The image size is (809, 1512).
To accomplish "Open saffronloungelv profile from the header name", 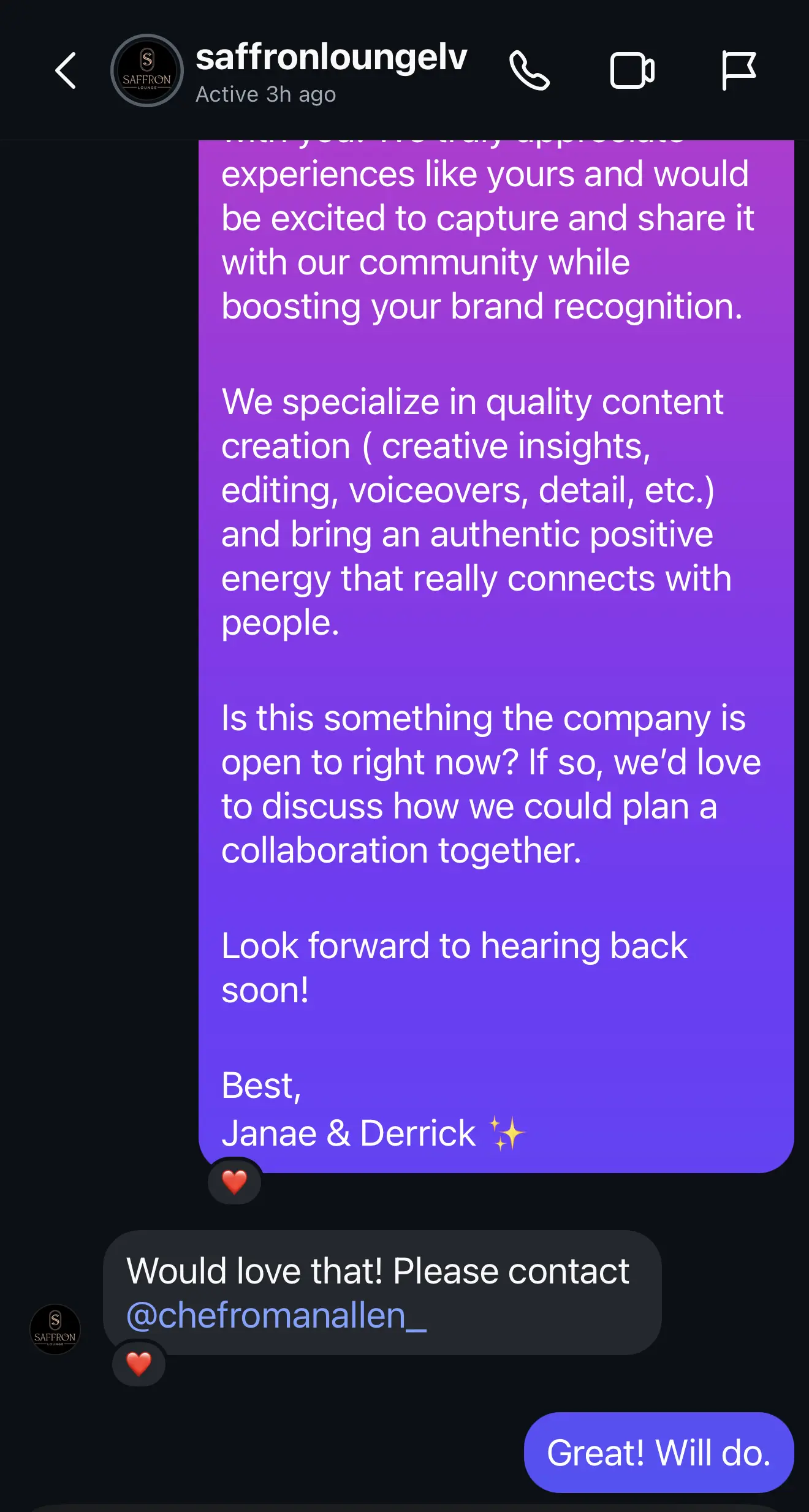I will [331, 58].
